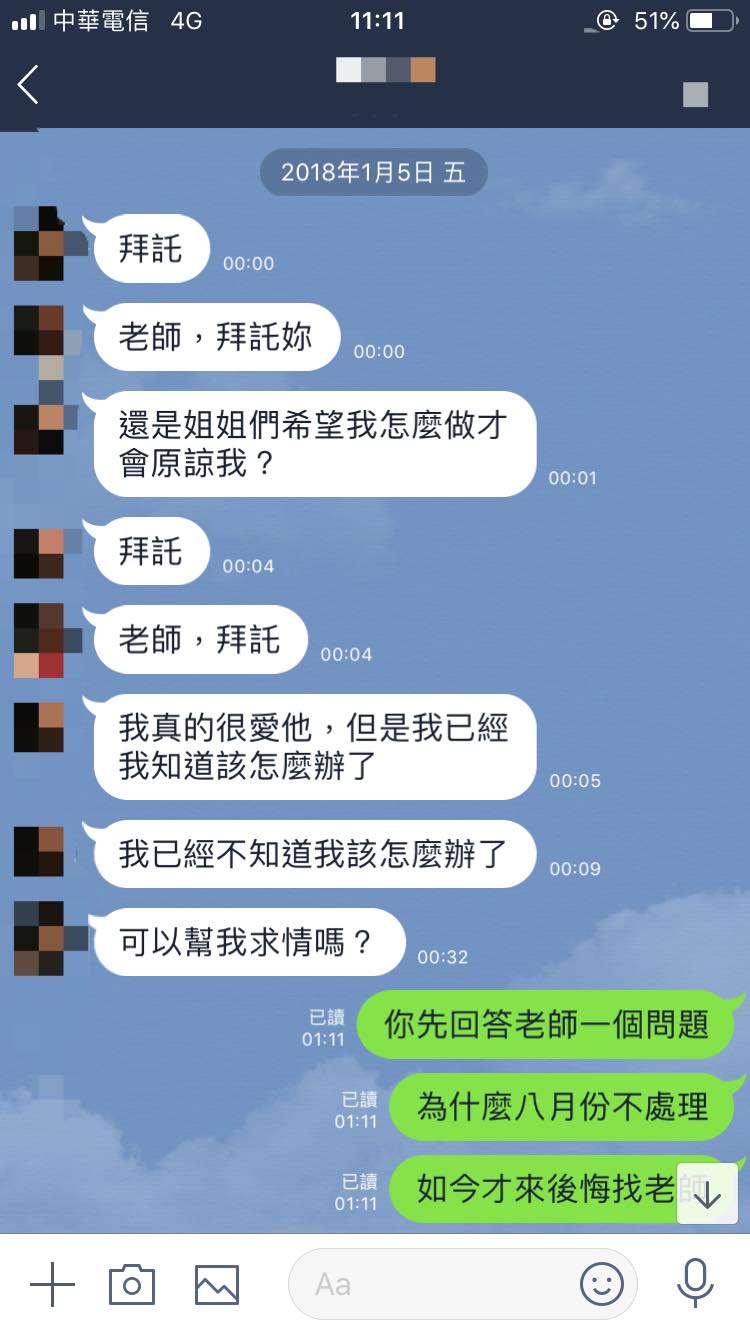Viewport: 750px width, 1334px height.
Task: Open the camera to take a photo
Action: coord(132,1284)
